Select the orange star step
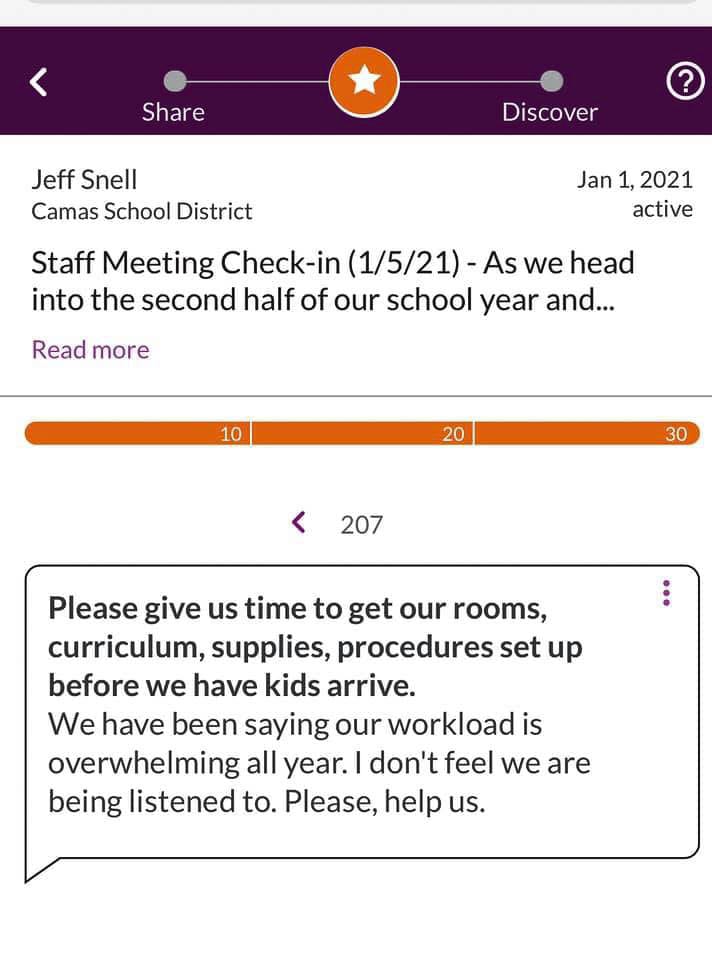Screen dimensions: 712x960 coord(364,81)
